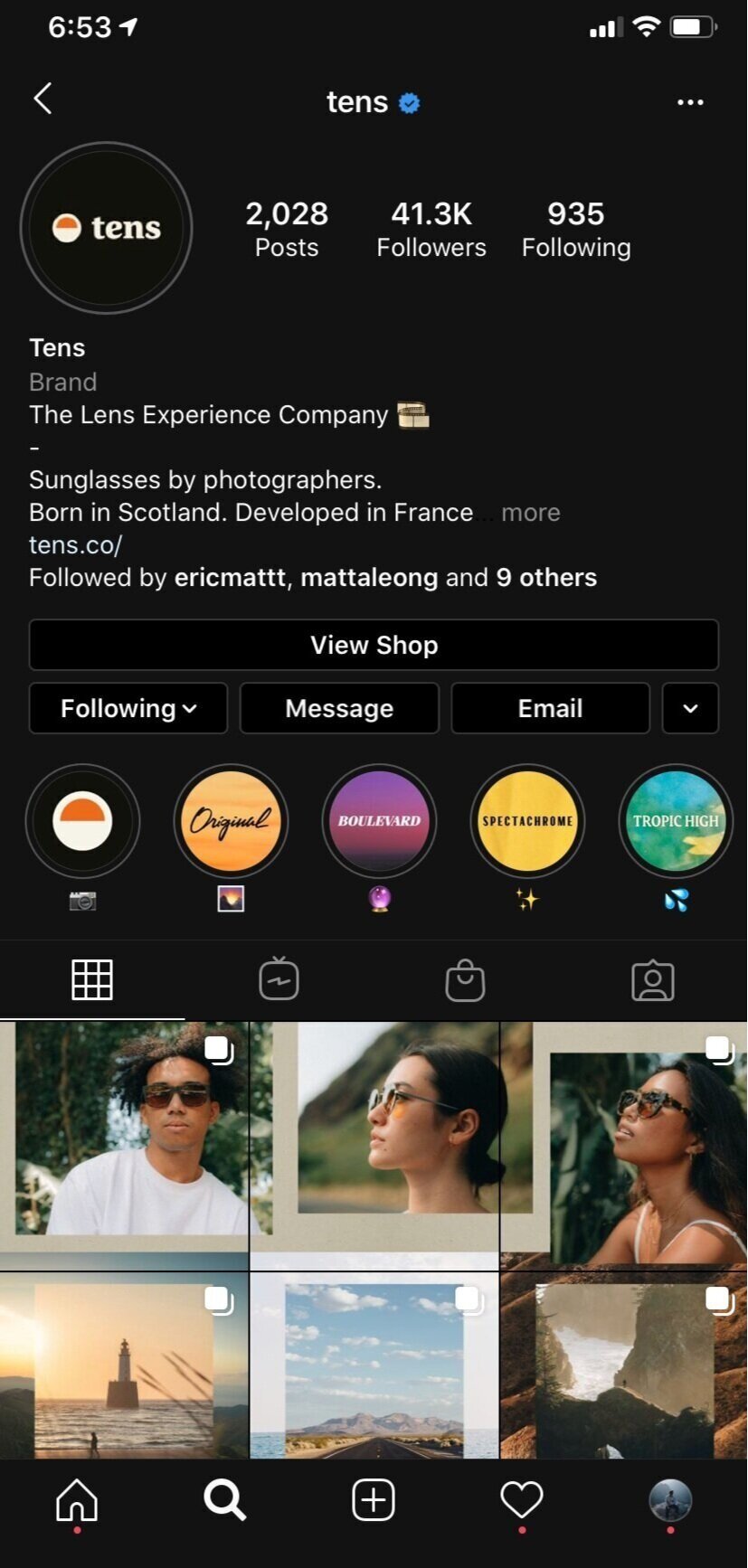Open the Following dropdown
The height and width of the screenshot is (1568, 748).
pyautogui.click(x=128, y=708)
